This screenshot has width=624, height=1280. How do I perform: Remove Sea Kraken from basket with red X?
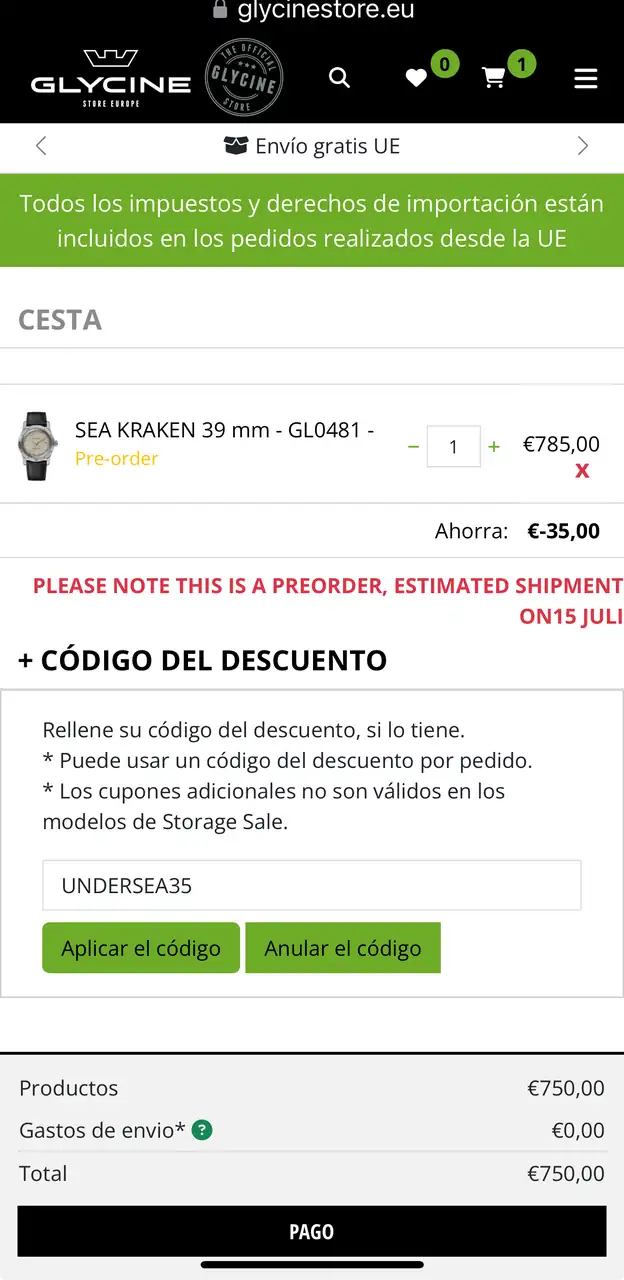coord(582,470)
